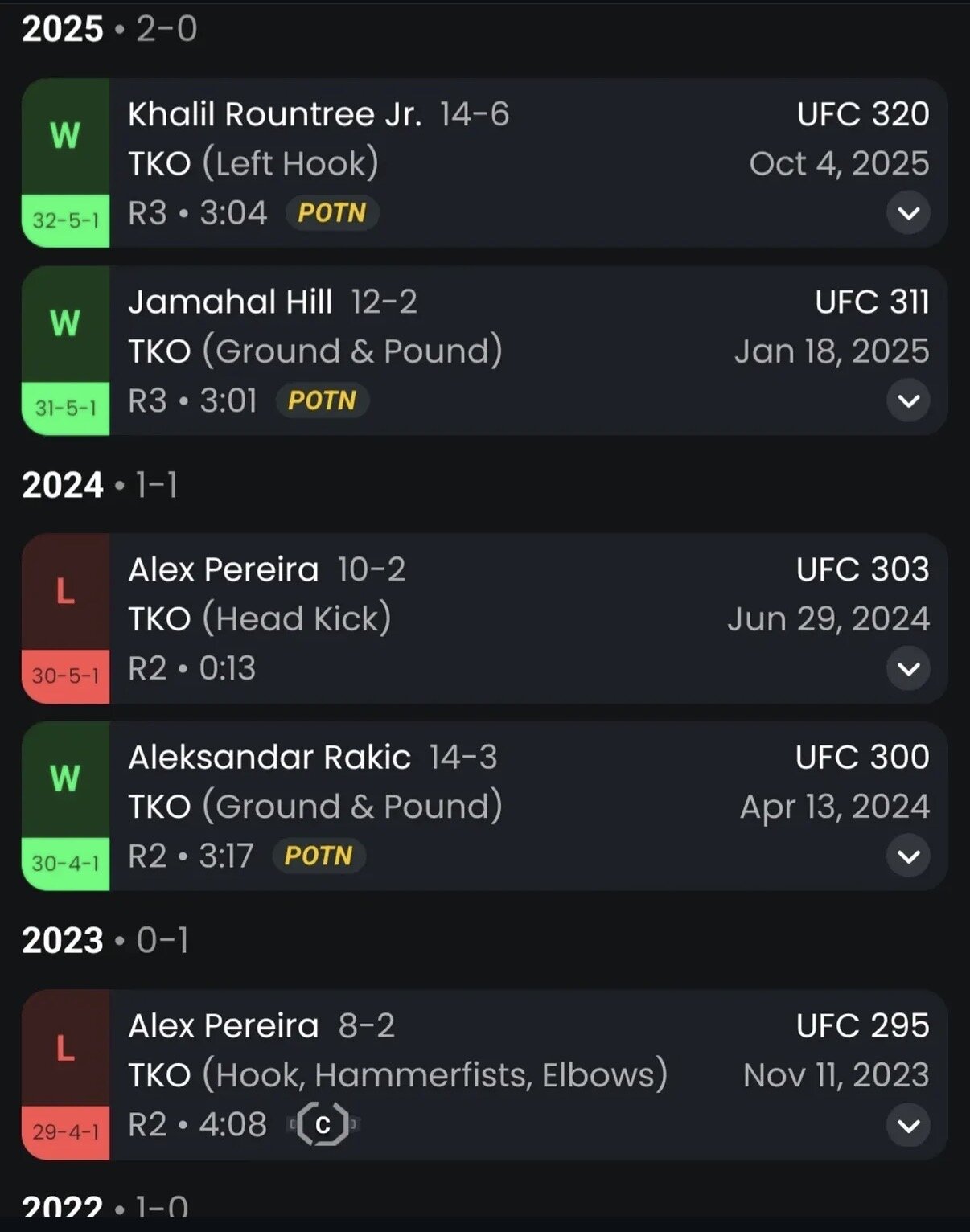970x1232 pixels.
Task: Expand the UFC 295 Alex Pereira fight
Action: tap(908, 1125)
